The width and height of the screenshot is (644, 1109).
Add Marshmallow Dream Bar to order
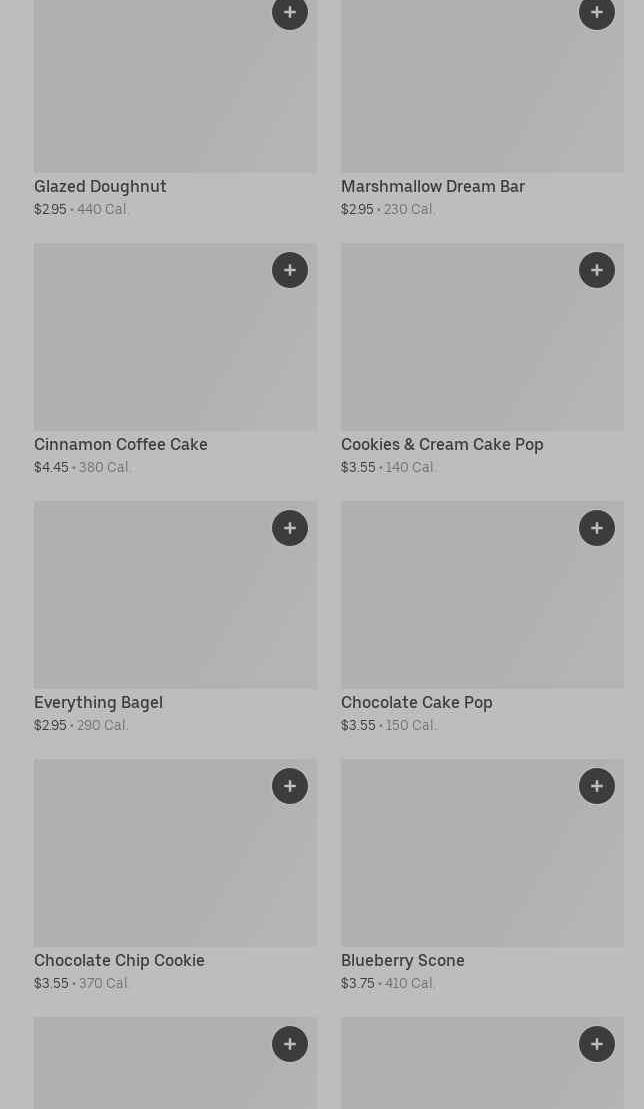[597, 13]
